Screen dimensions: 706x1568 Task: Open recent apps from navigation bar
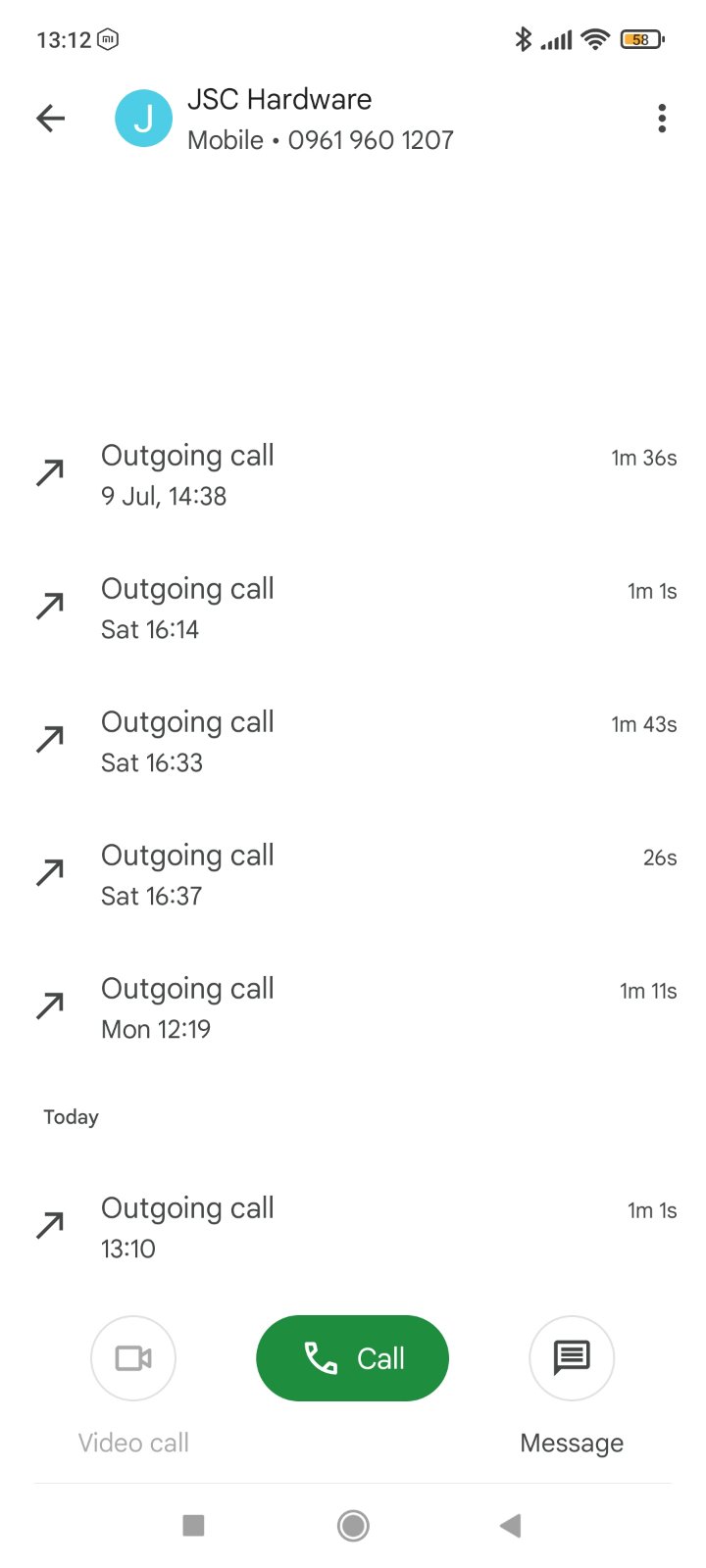click(x=193, y=1525)
